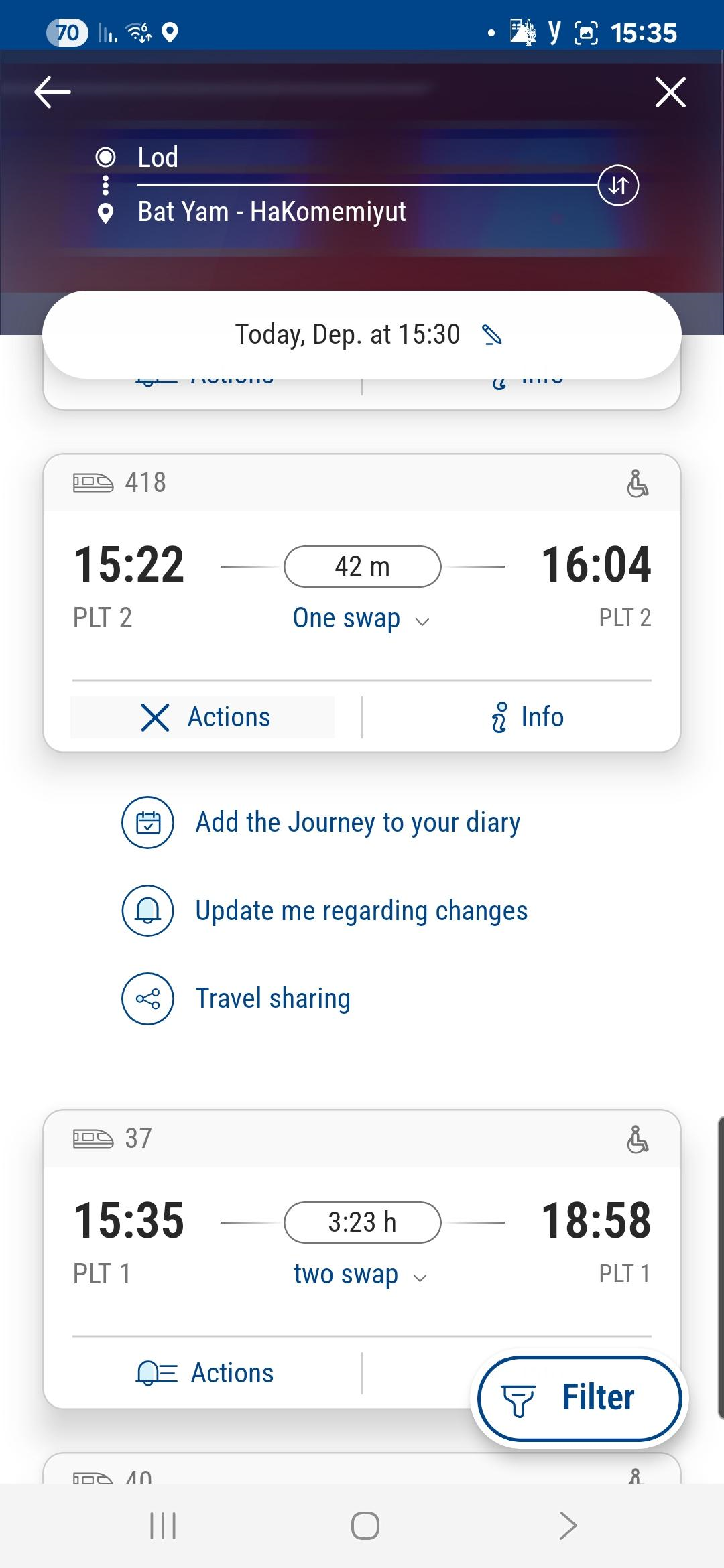Change destination Bat Yam - HaKomemiyut

tap(271, 212)
